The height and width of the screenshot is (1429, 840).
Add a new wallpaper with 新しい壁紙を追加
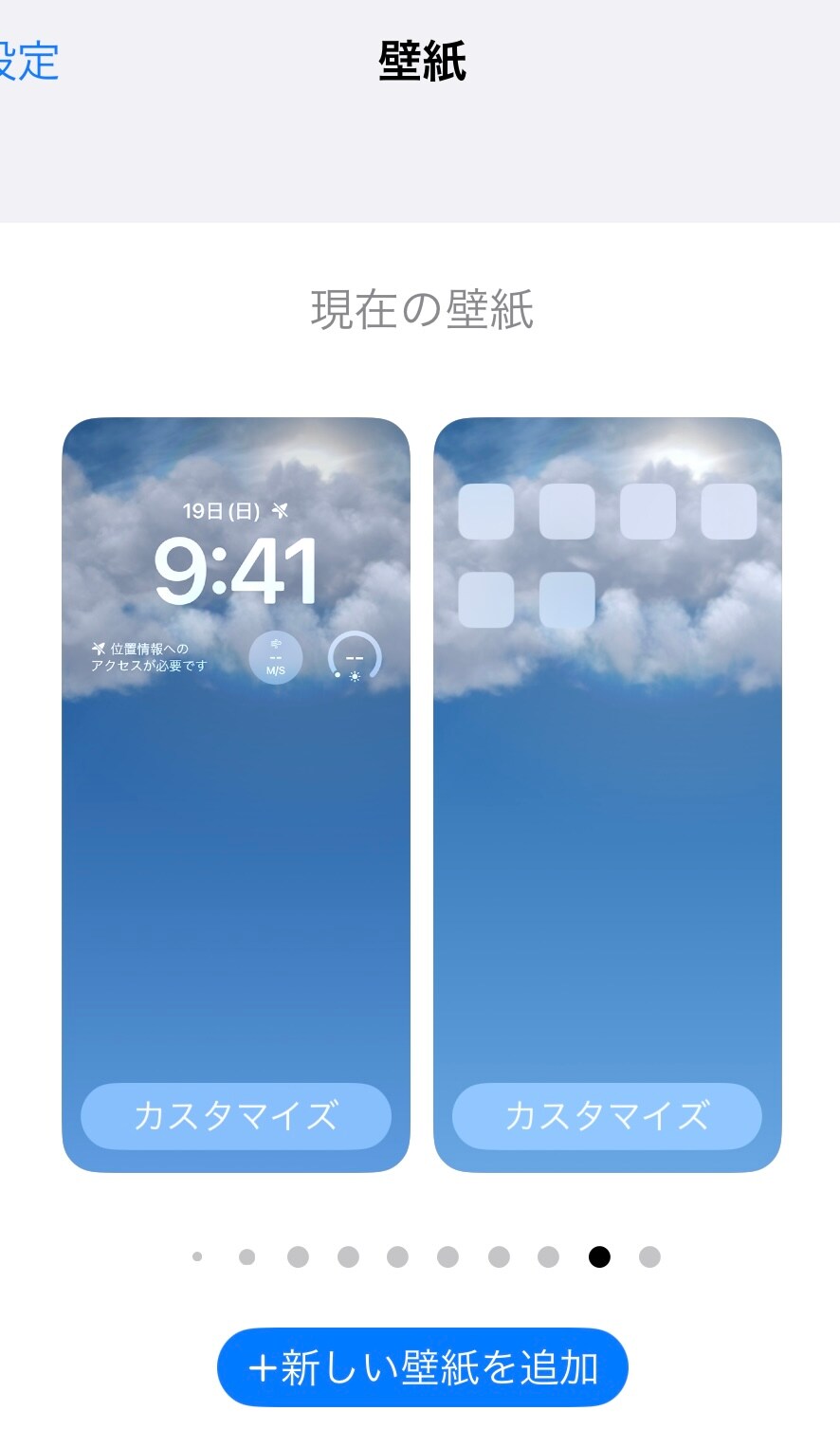pos(423,1367)
